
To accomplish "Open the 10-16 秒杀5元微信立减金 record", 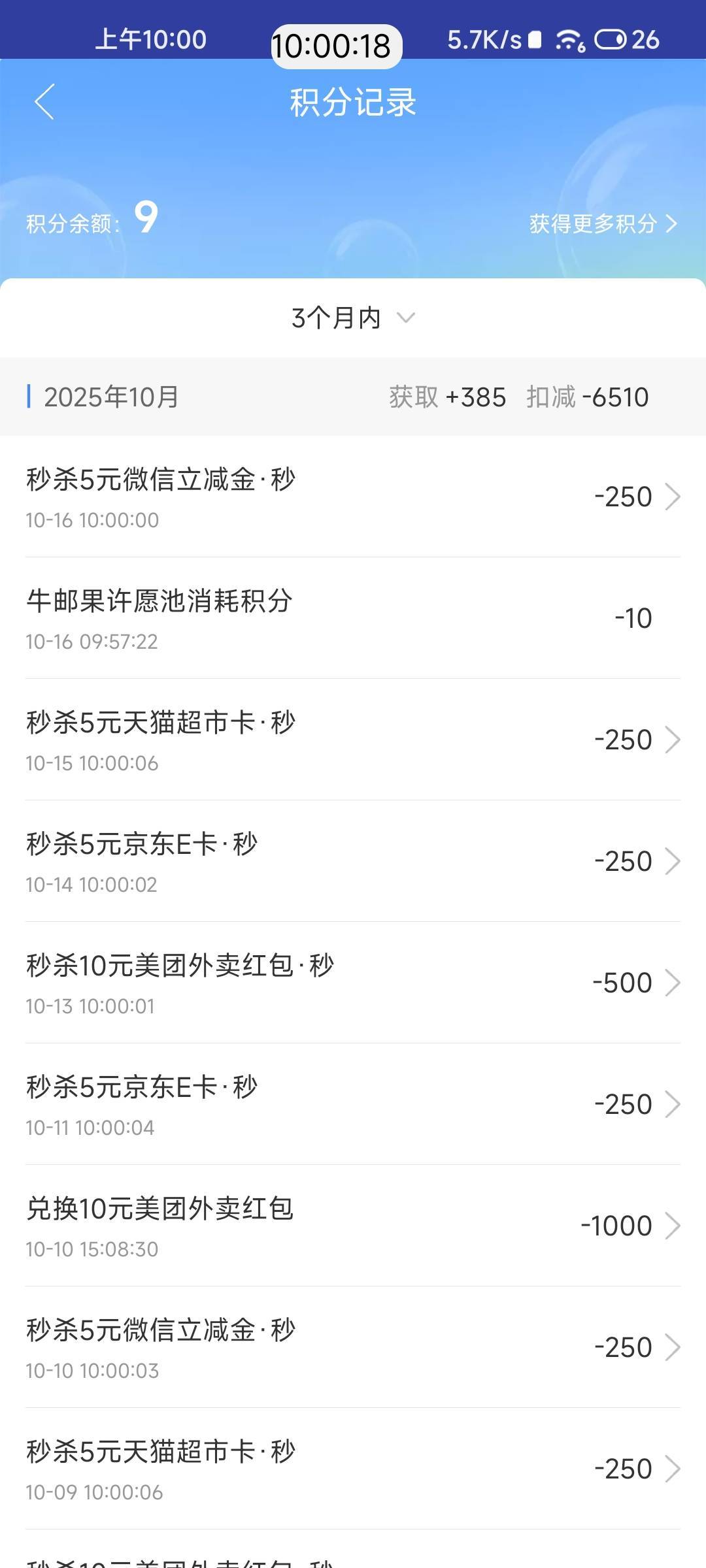I will (x=353, y=497).
